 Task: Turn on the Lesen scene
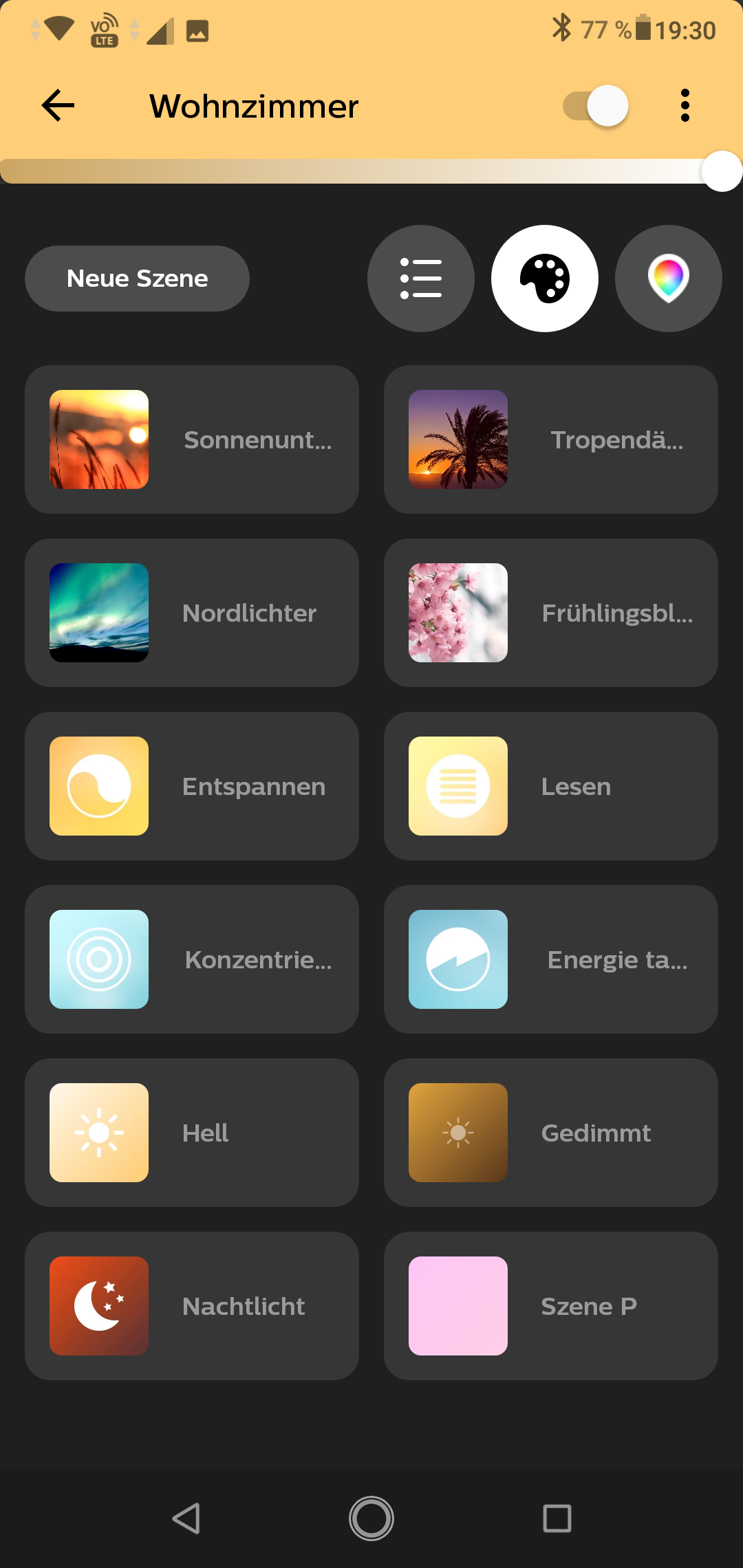coord(551,786)
